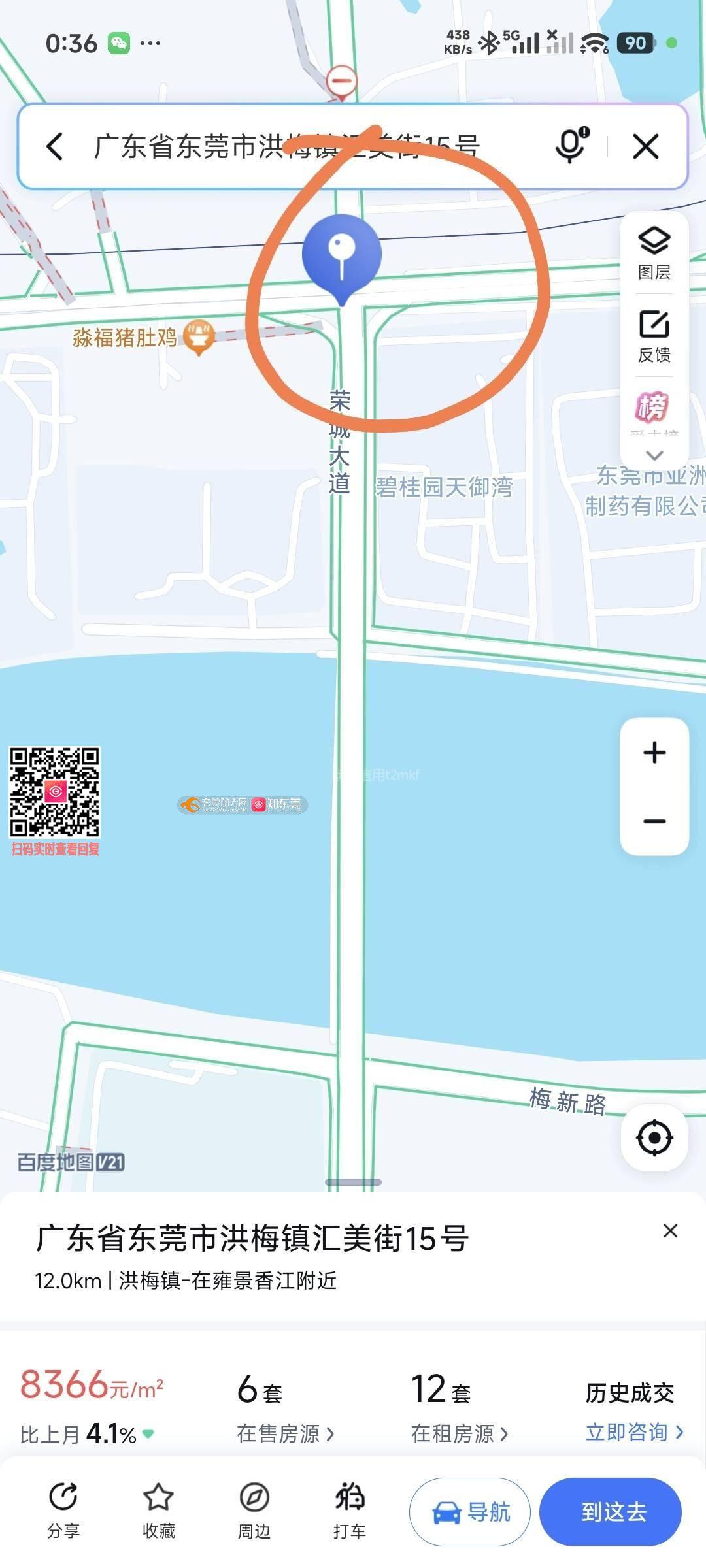Recenter the map on my location
The image size is (706, 1568).
click(x=654, y=1137)
